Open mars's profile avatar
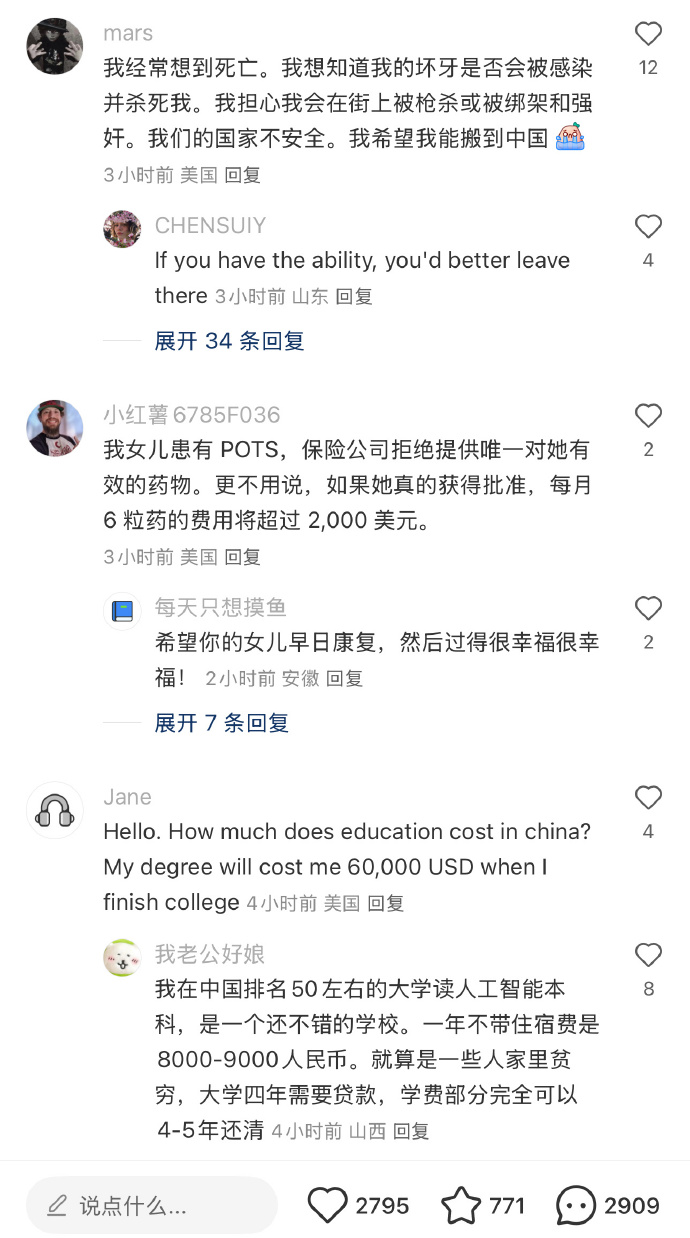This screenshot has height=1238, width=690. (x=54, y=46)
